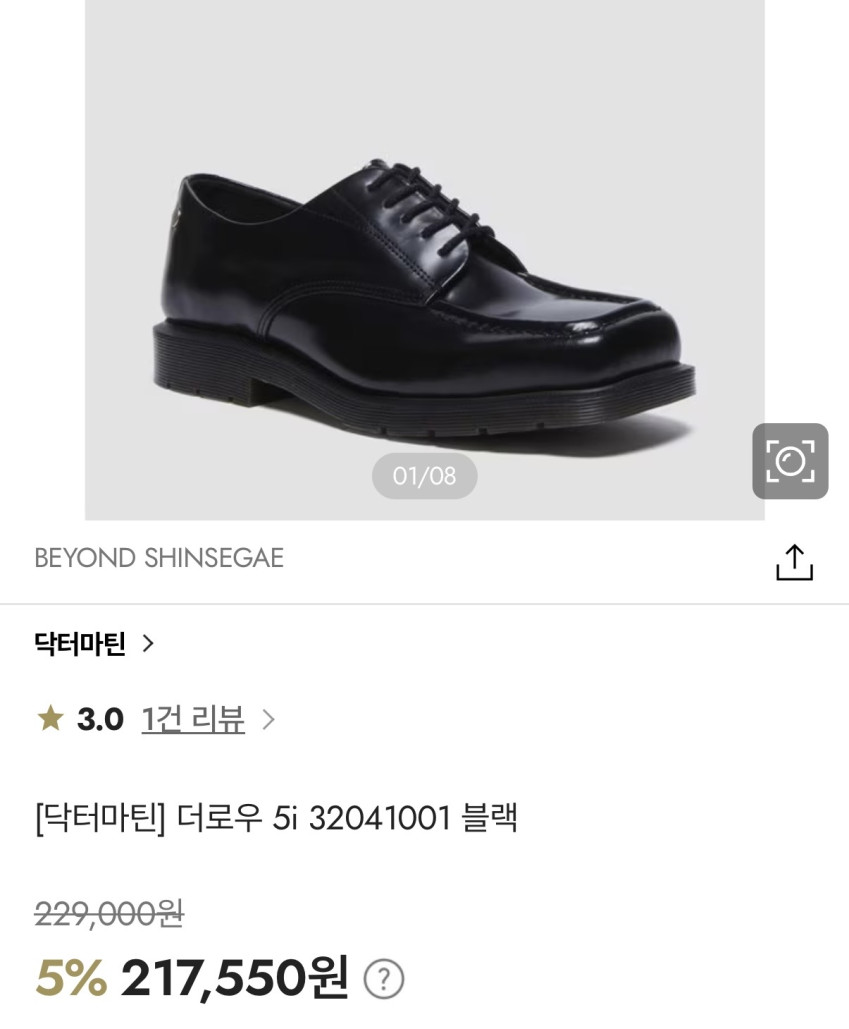This screenshot has height=1029, width=849.
Task: Open the 닥터마틴 brand page
Action: click(94, 644)
